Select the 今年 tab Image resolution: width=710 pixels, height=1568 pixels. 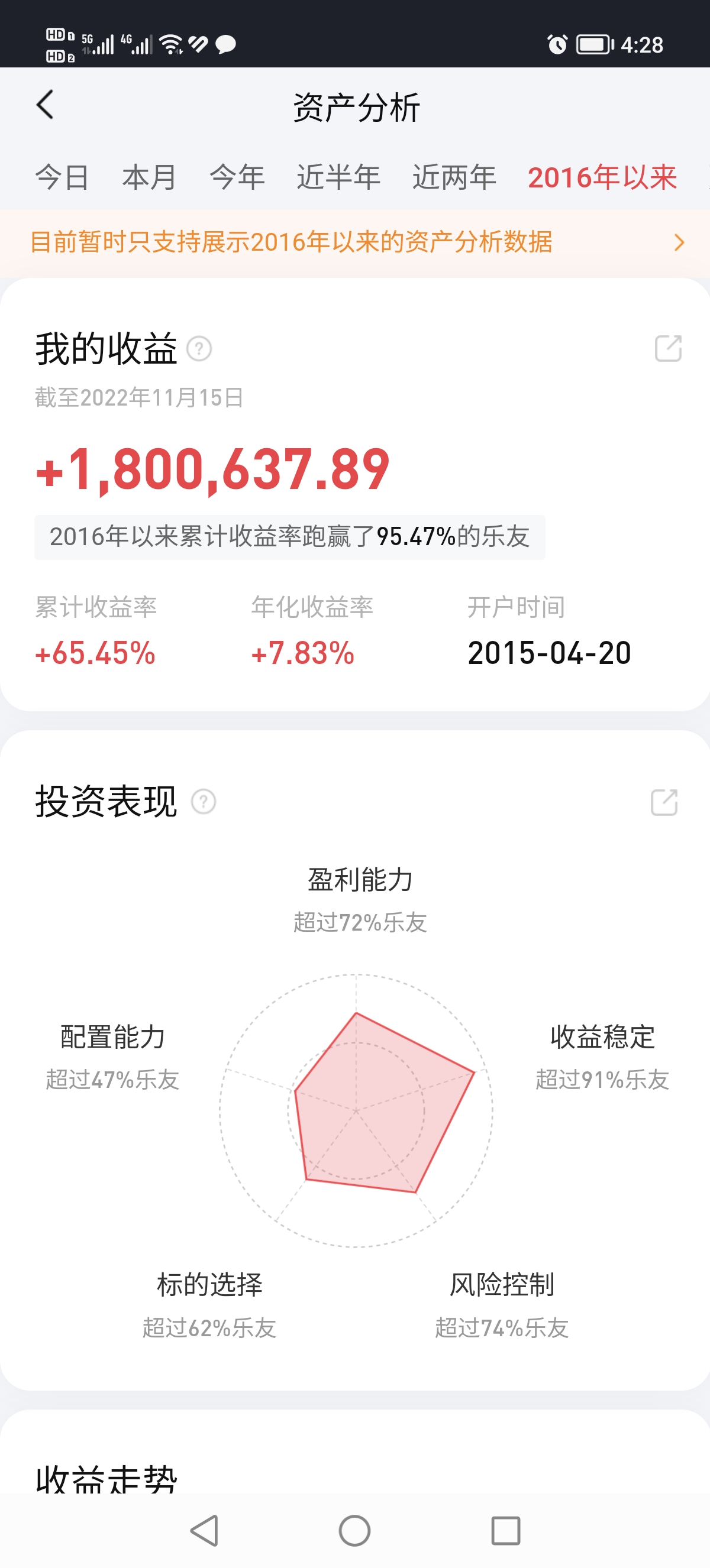(x=237, y=177)
